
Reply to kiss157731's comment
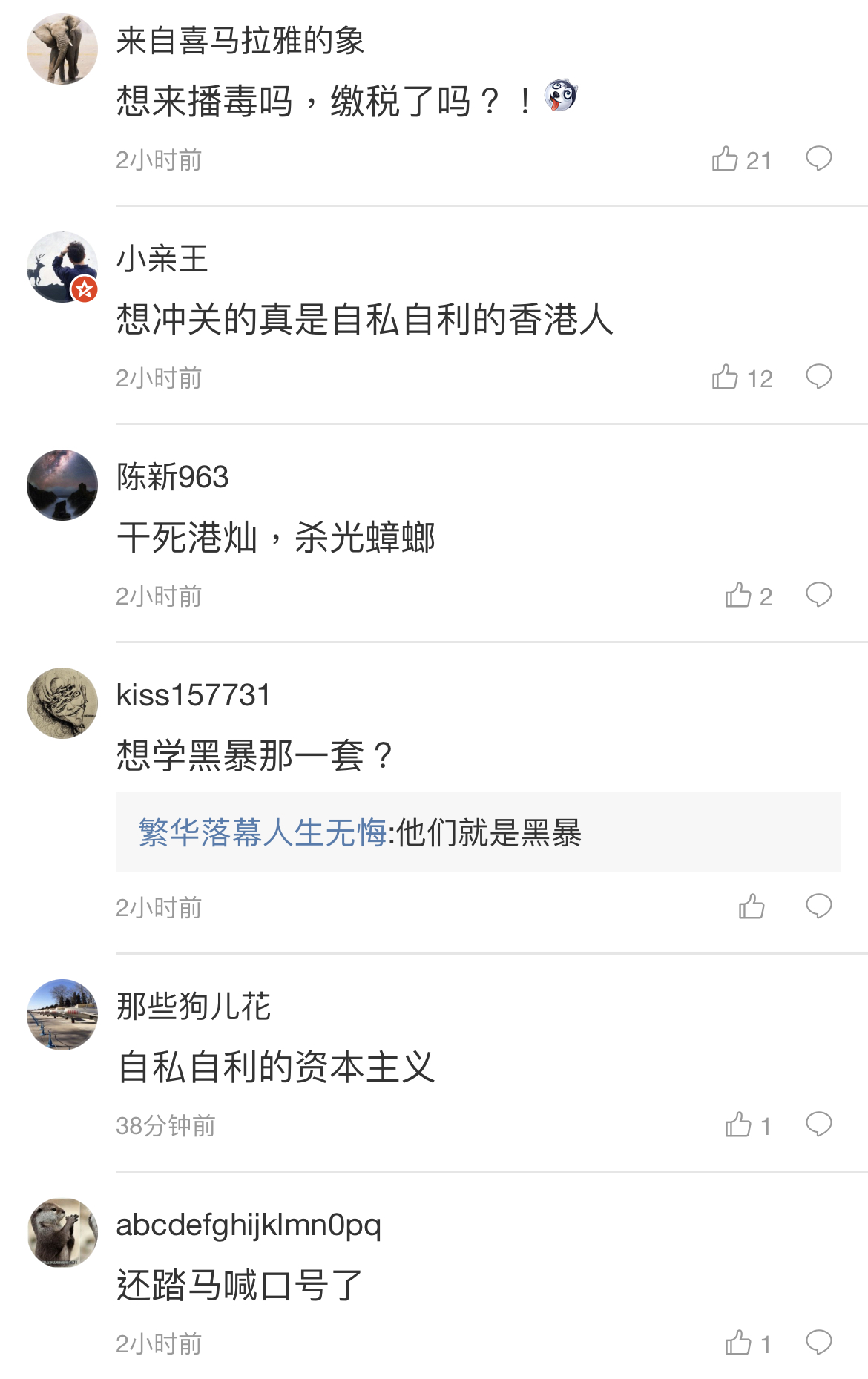pos(818,906)
